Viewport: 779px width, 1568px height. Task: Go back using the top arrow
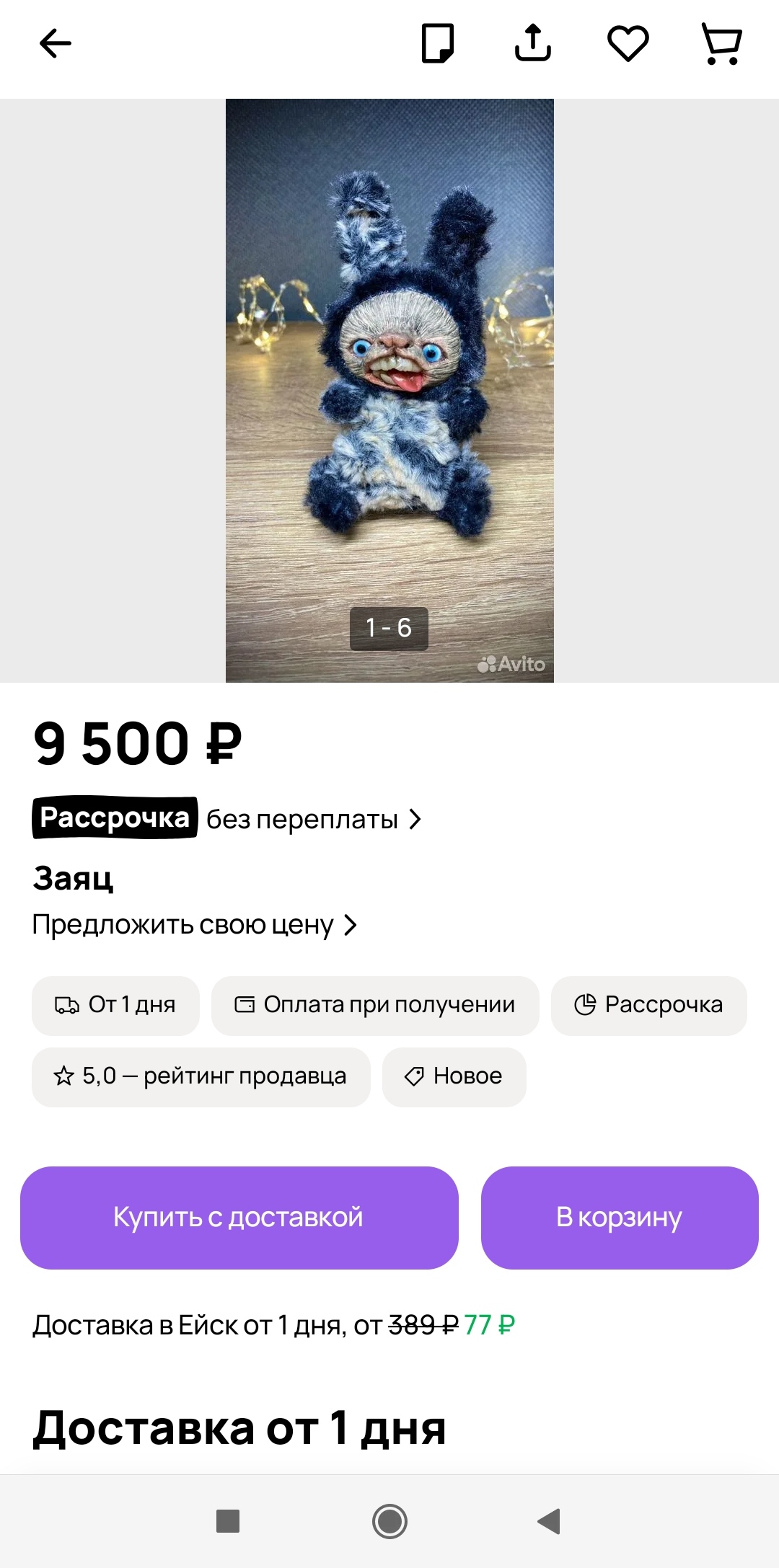coord(56,44)
